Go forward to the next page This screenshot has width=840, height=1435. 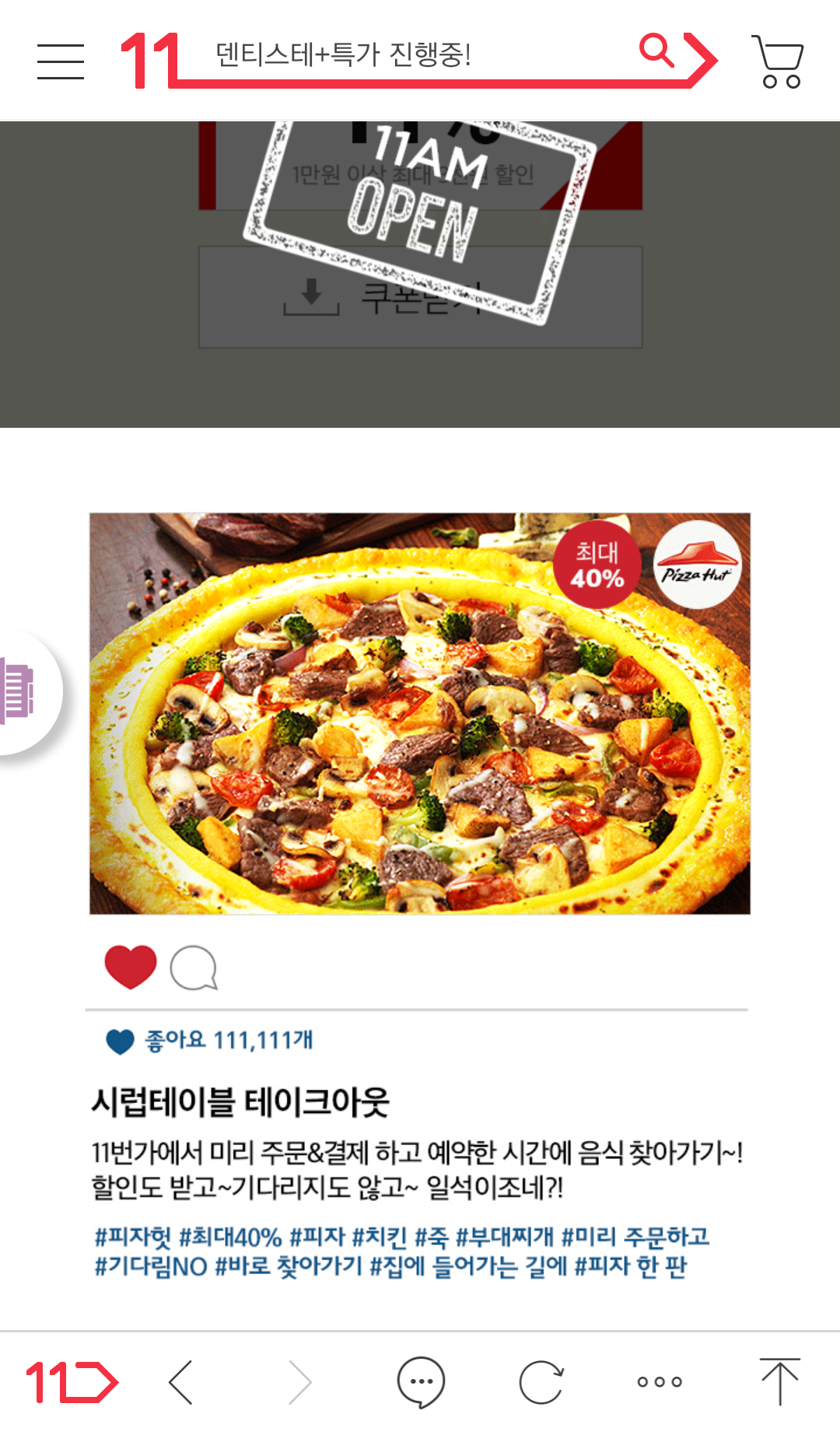pos(300,1382)
